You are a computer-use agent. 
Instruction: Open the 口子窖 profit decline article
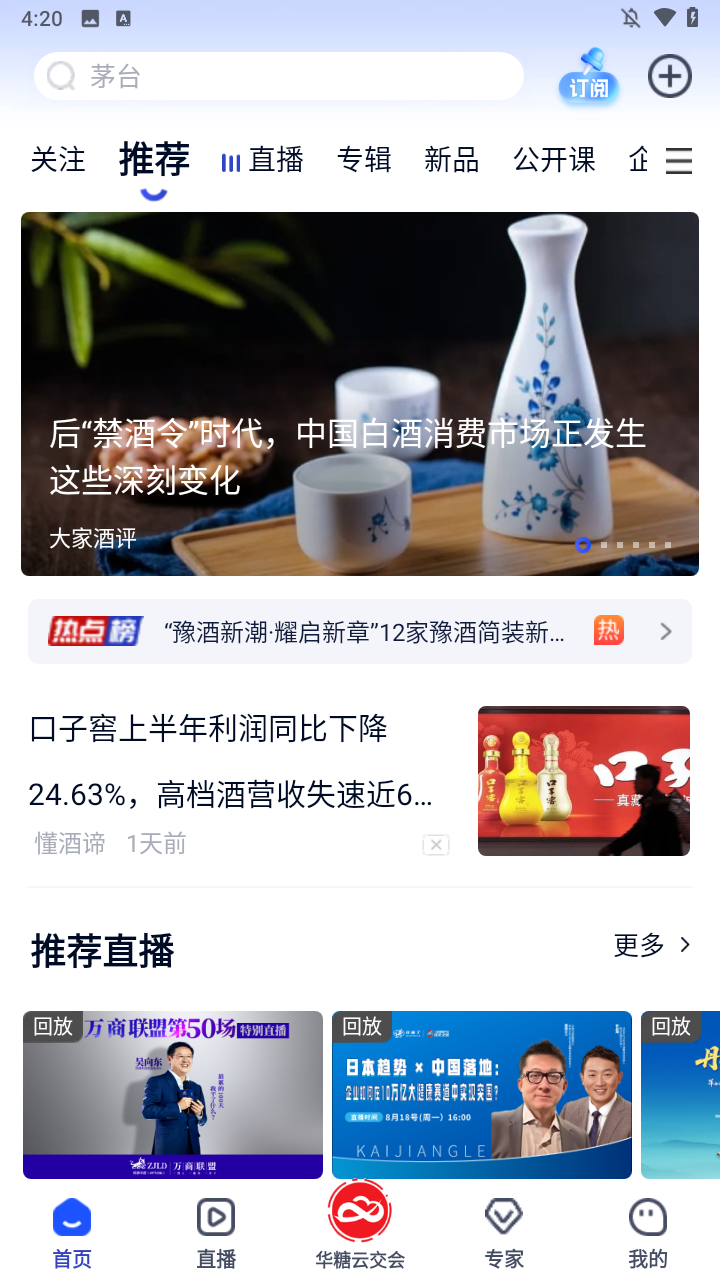pos(228,760)
